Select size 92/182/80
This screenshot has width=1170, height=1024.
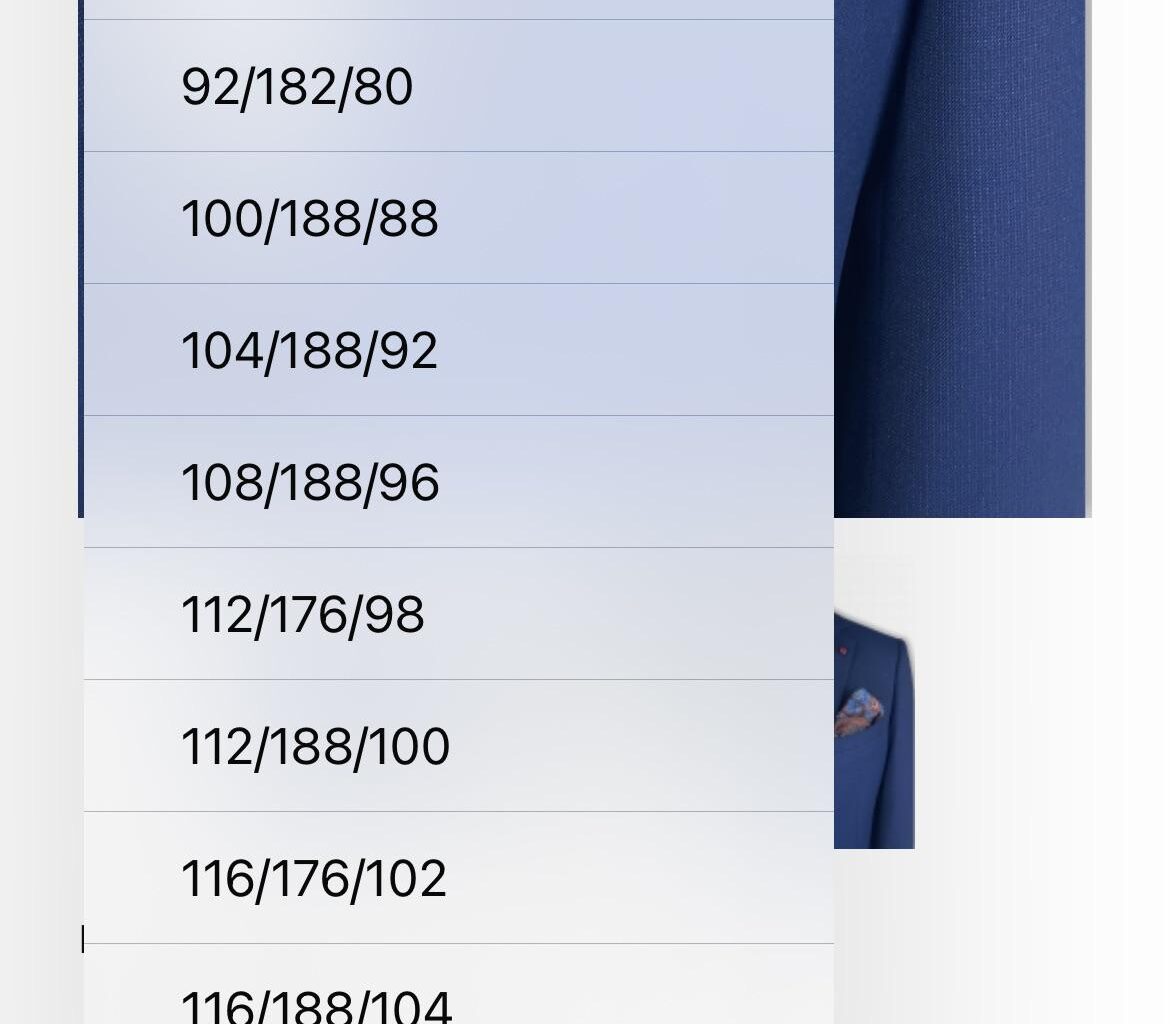click(297, 87)
